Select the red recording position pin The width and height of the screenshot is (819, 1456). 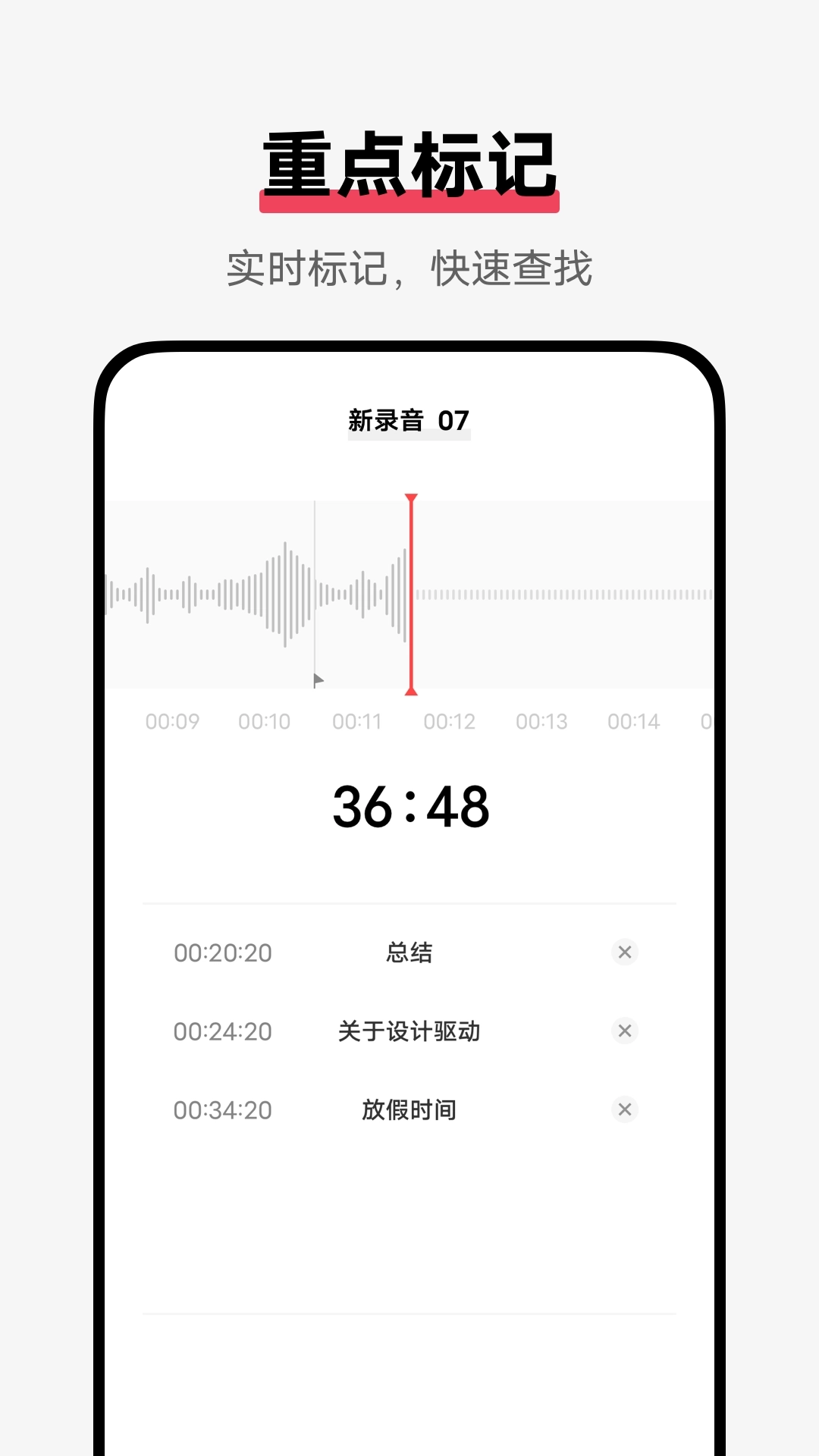click(x=409, y=595)
